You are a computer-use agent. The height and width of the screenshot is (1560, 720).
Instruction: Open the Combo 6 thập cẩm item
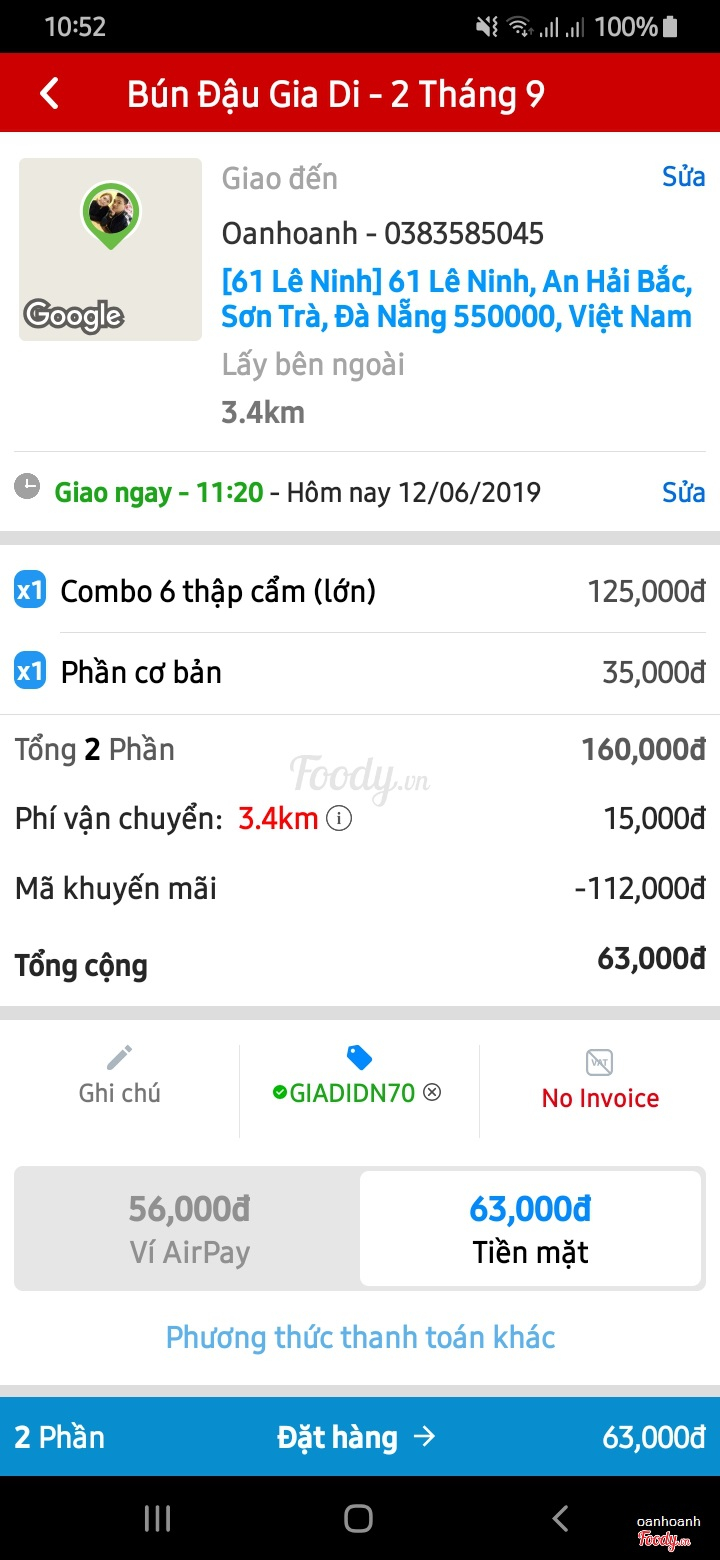point(218,592)
